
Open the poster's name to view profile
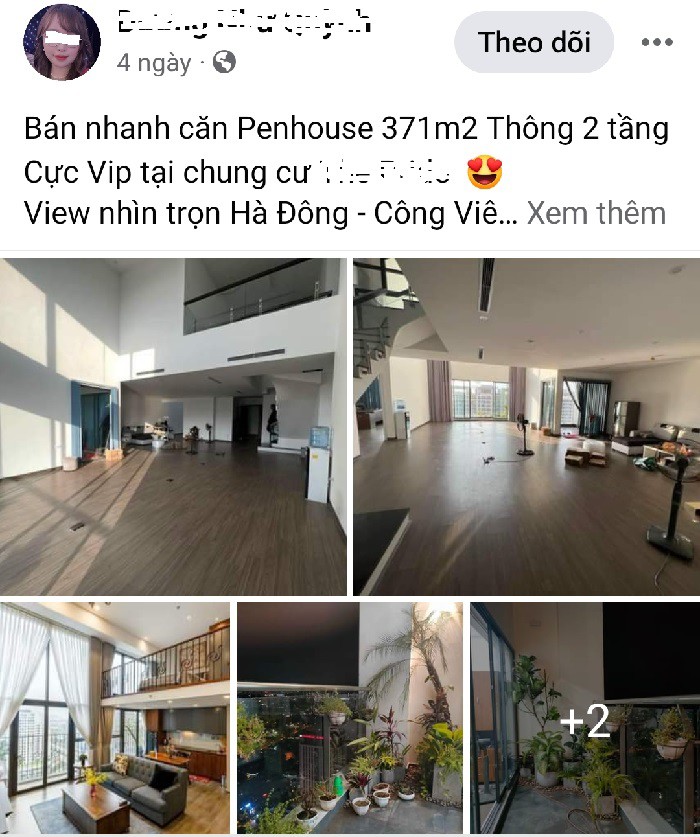tap(244, 23)
